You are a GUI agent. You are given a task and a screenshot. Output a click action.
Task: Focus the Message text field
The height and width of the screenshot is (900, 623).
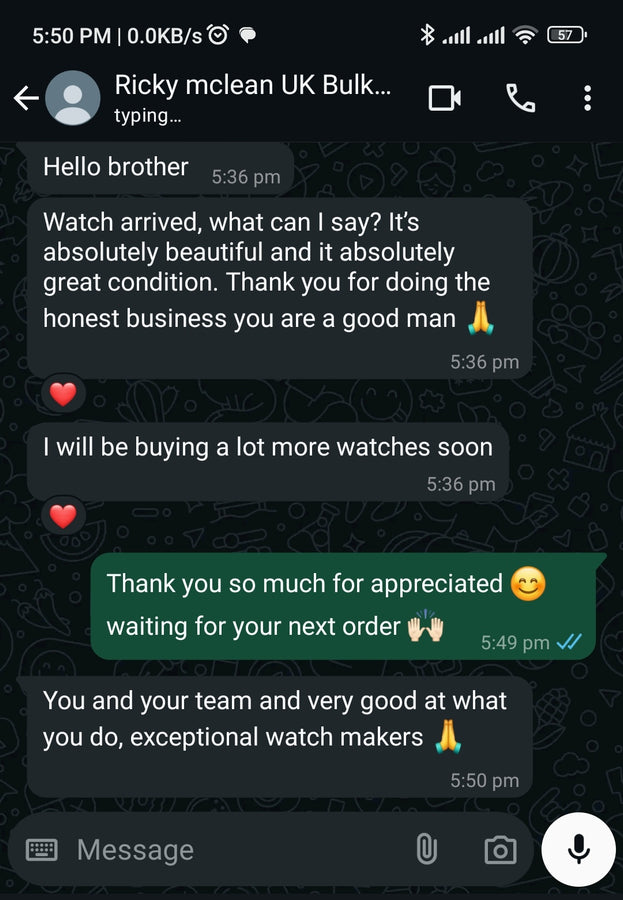pyautogui.click(x=230, y=850)
